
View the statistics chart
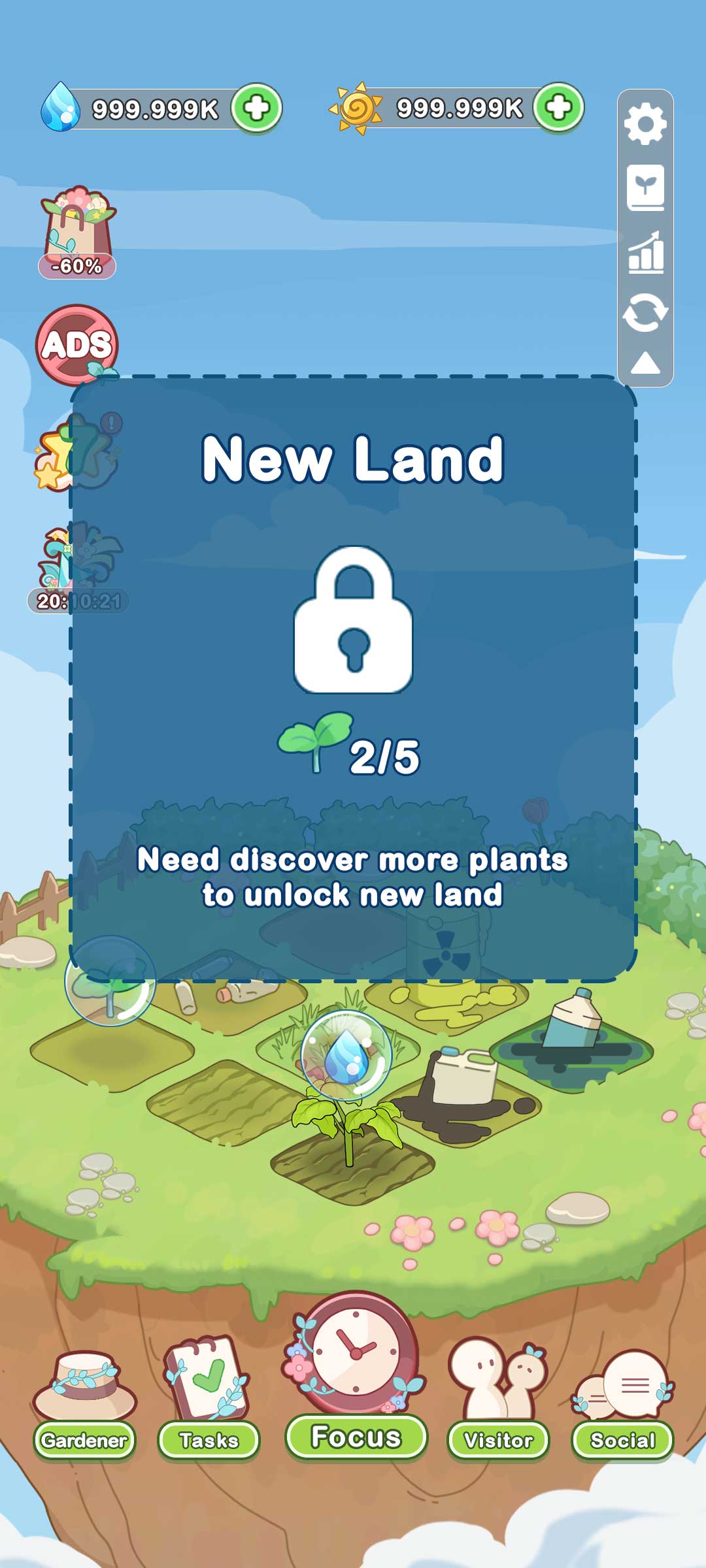coord(645,253)
